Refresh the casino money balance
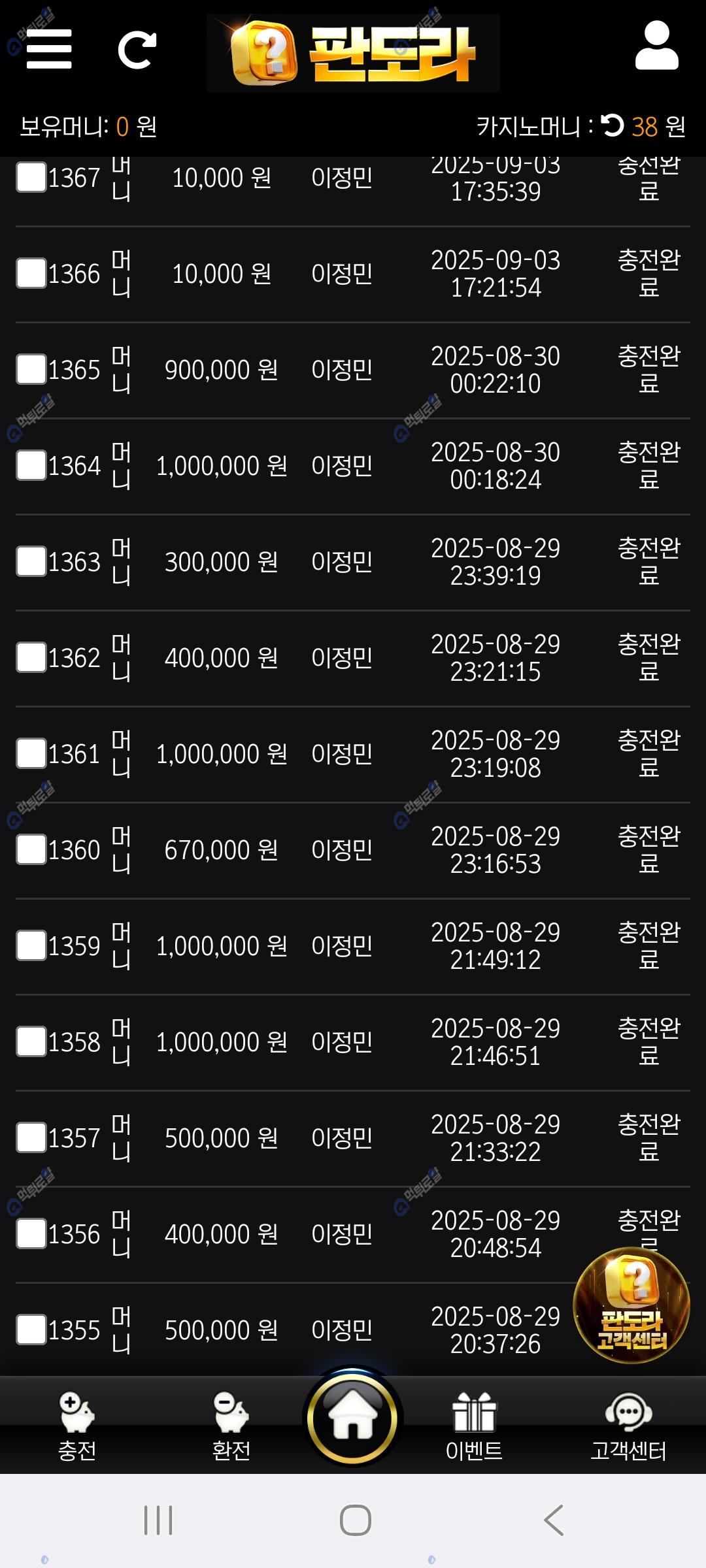 click(613, 125)
